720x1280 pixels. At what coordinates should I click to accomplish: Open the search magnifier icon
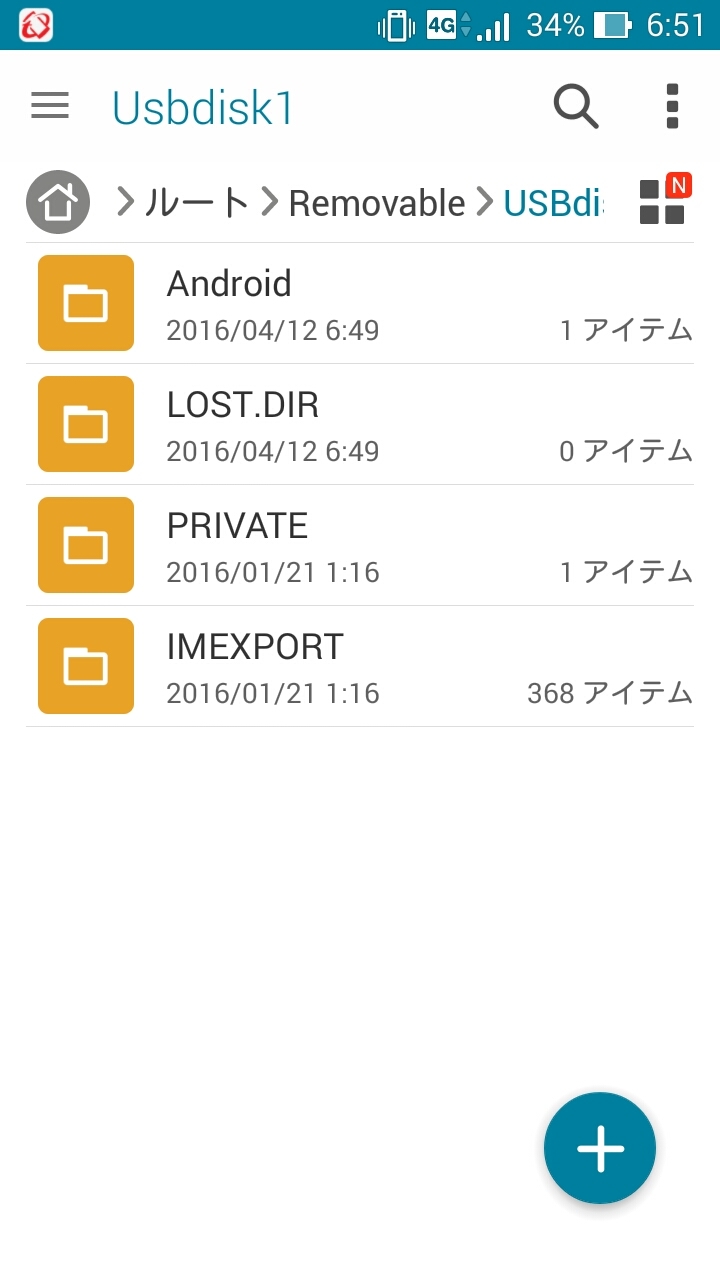coord(576,106)
